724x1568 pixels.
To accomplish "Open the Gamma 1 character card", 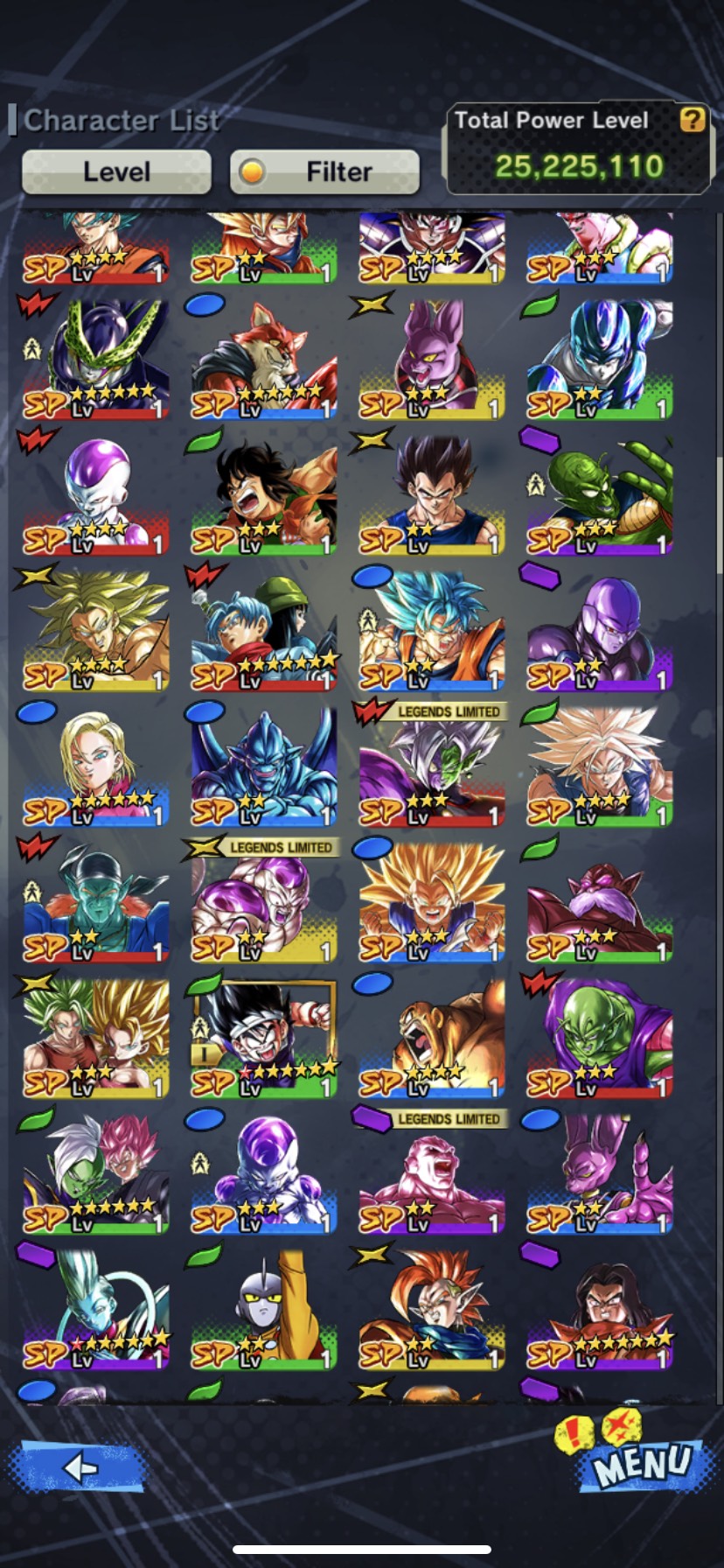I will point(263,1309).
